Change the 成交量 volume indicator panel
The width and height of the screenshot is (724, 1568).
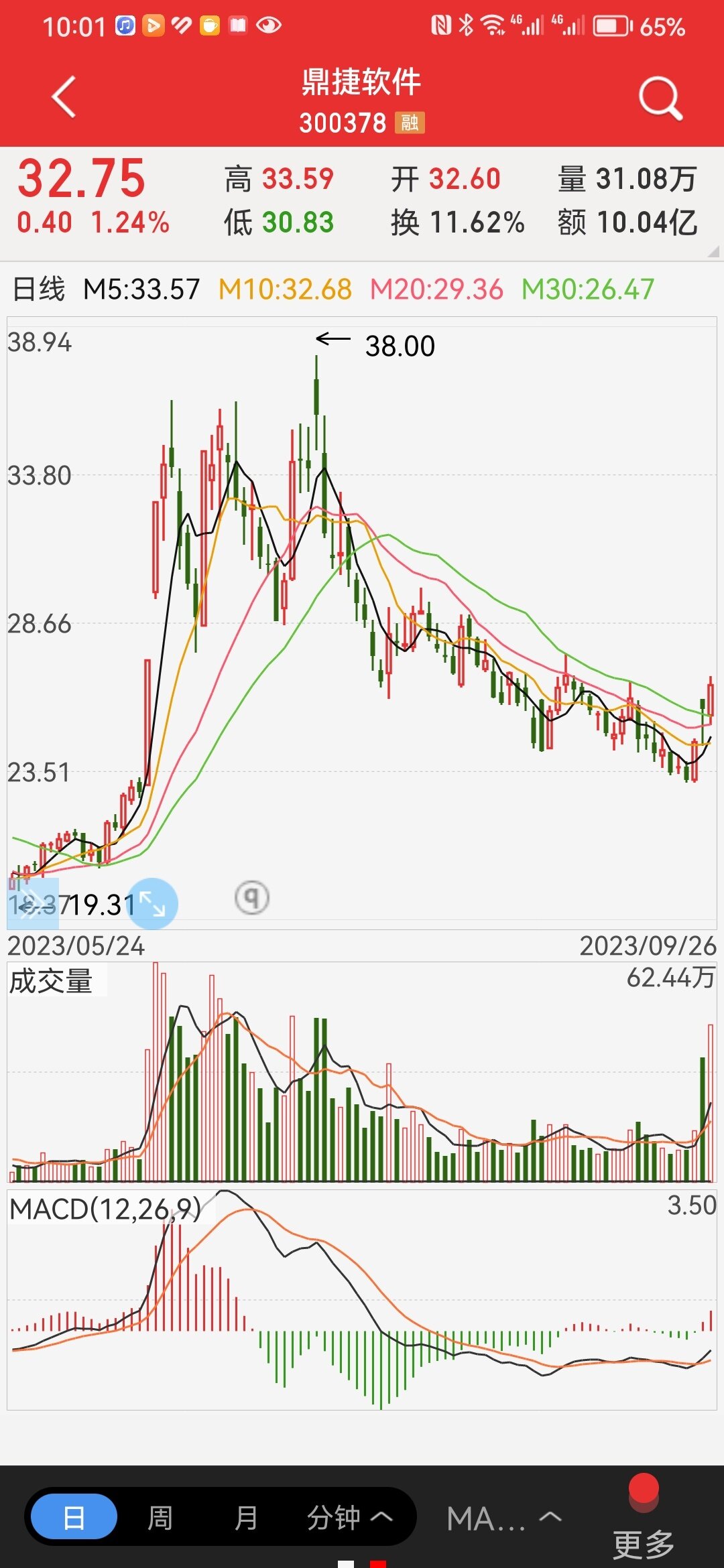coord(52,981)
